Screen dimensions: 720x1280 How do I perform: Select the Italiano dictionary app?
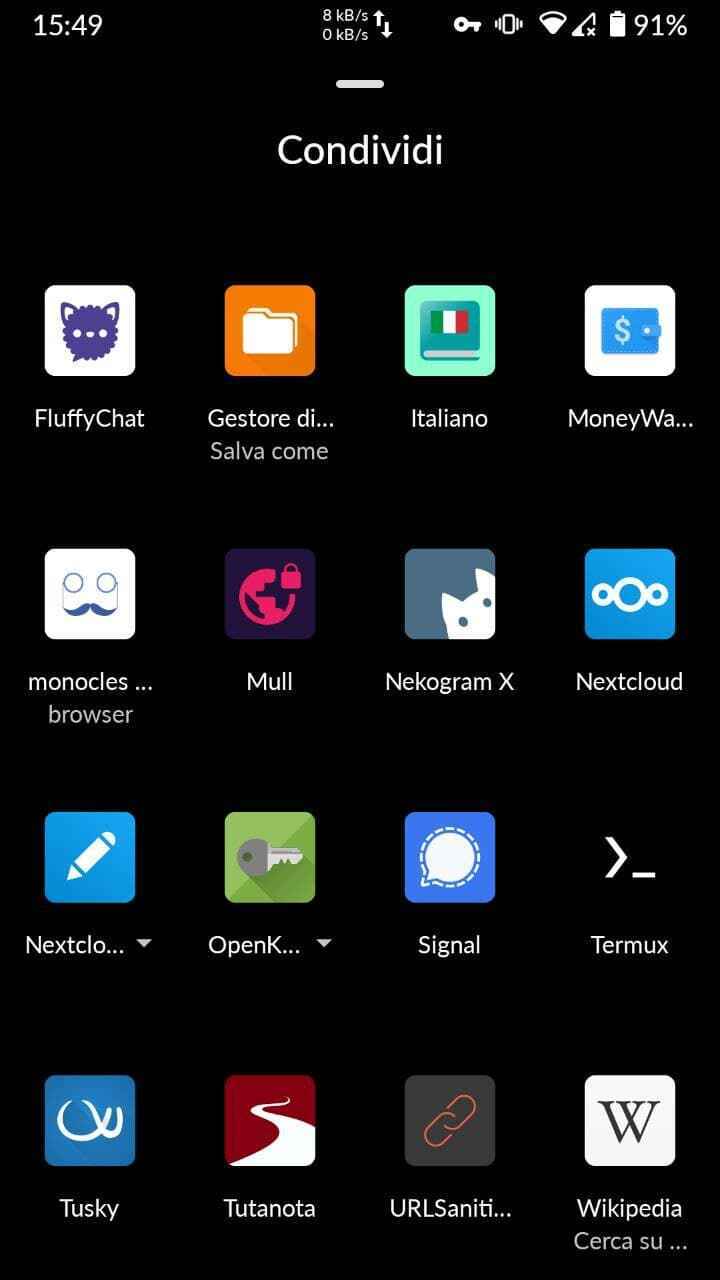click(x=450, y=331)
